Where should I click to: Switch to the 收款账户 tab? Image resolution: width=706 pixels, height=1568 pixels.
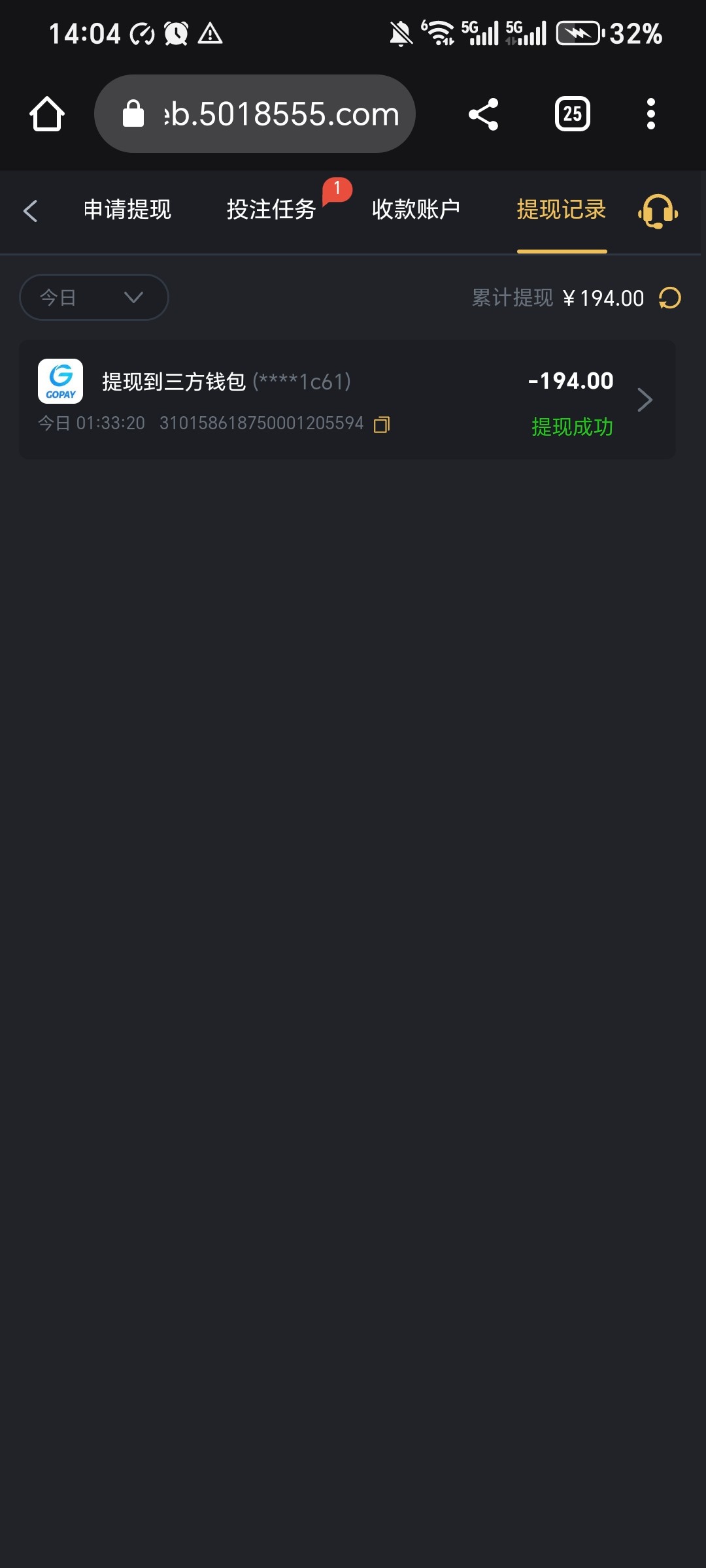(416, 210)
